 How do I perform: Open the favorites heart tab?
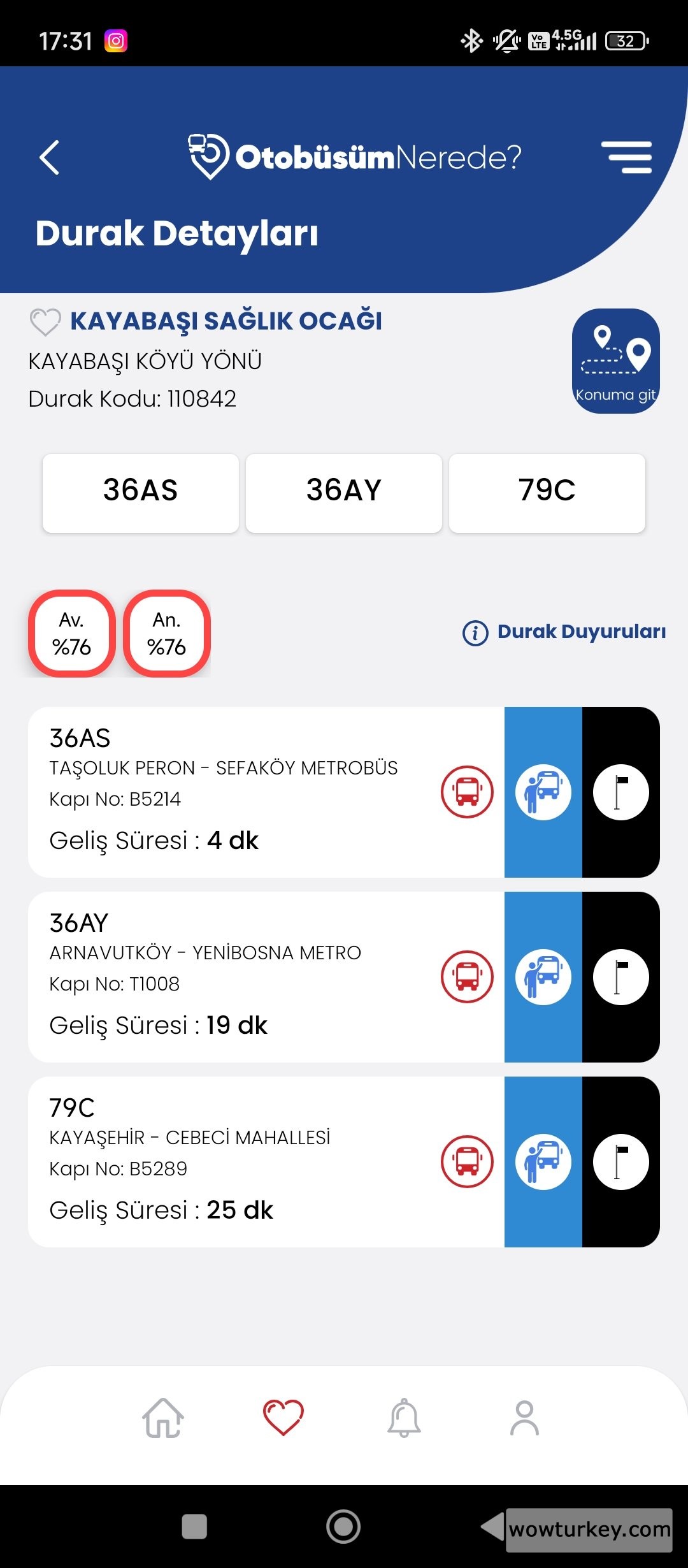(283, 1418)
